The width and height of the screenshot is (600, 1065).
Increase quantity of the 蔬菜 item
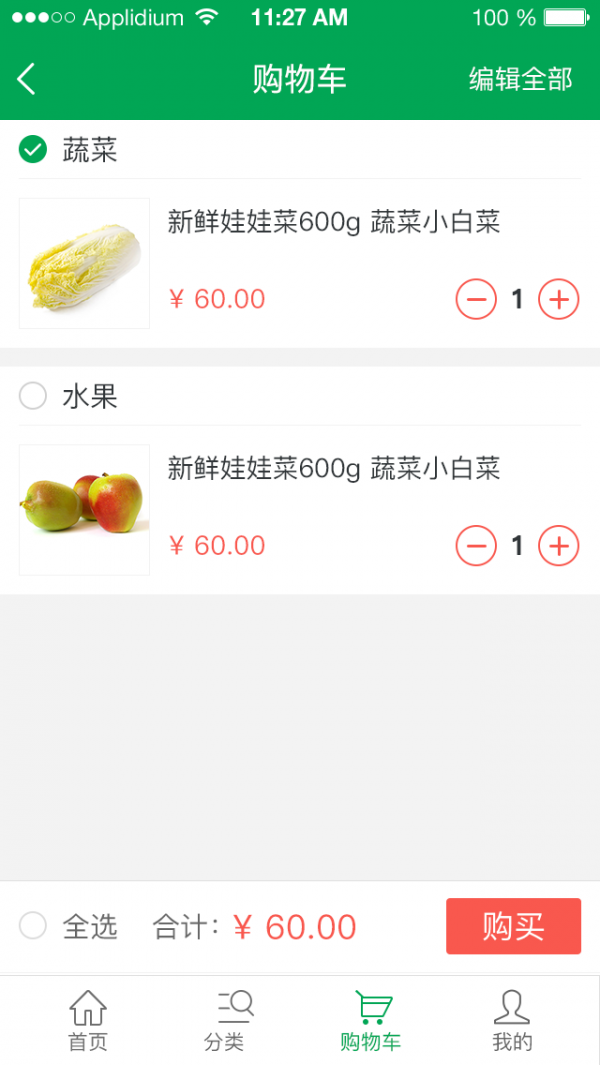coord(559,299)
